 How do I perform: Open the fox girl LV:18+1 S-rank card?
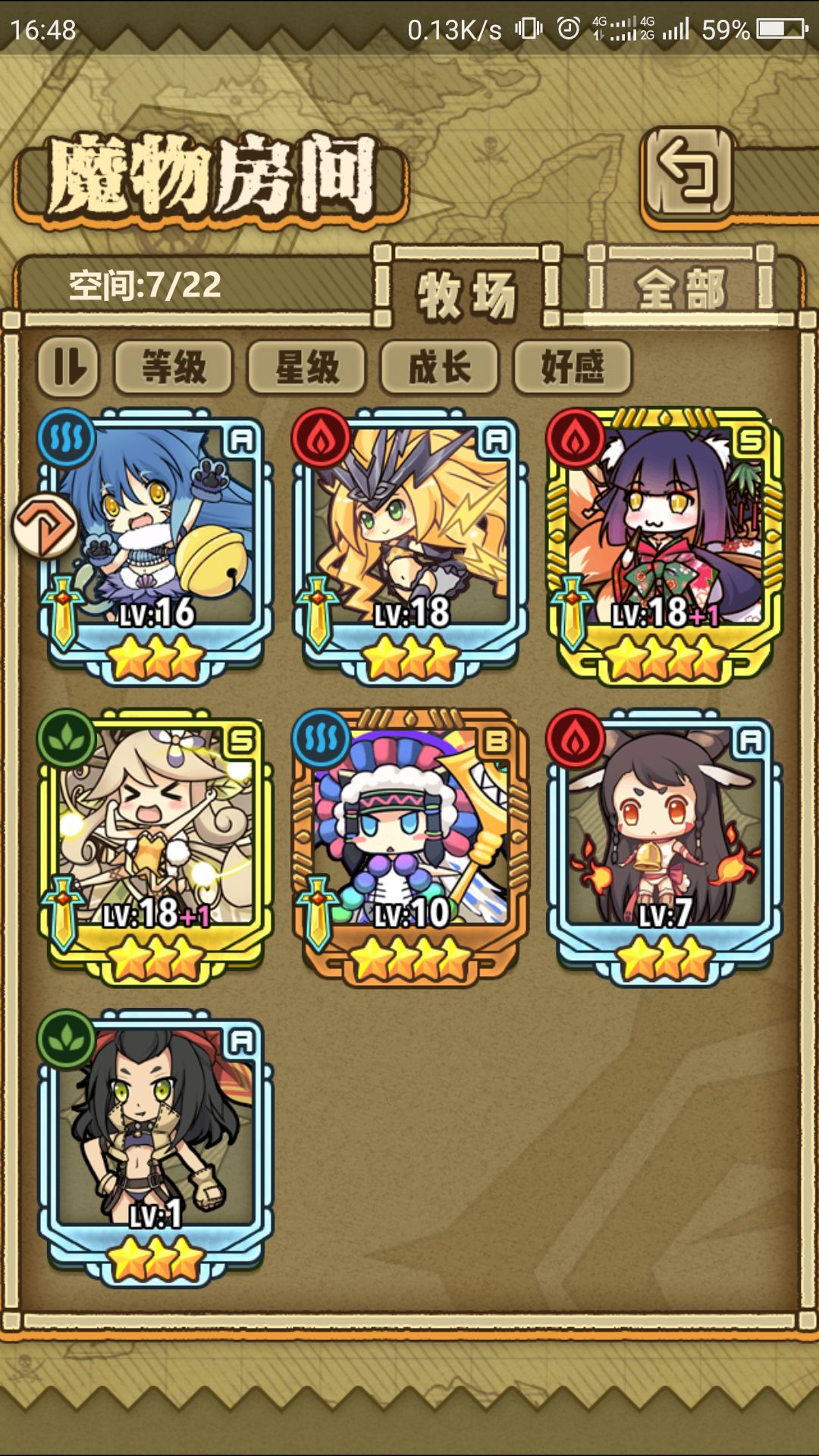click(x=665, y=546)
